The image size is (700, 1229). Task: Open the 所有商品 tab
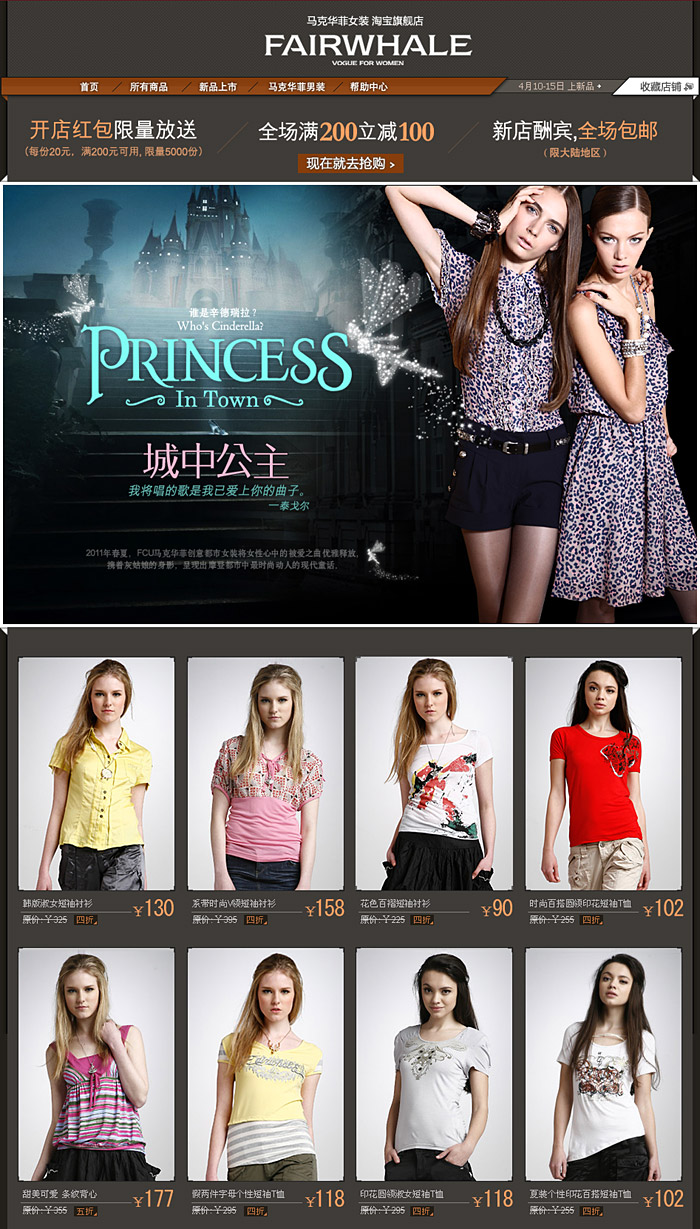pyautogui.click(x=148, y=87)
